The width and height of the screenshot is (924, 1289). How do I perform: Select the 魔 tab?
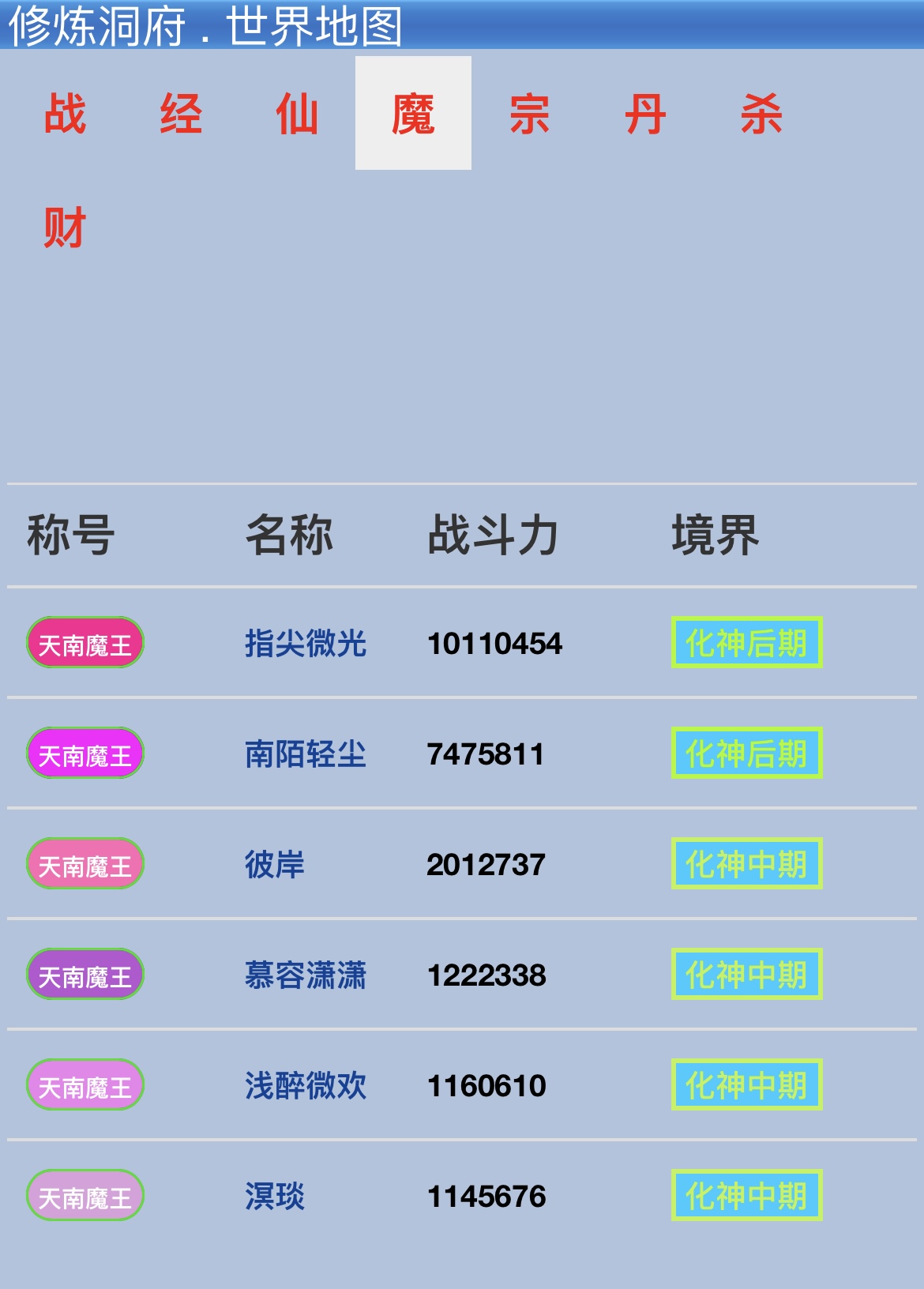click(x=414, y=115)
